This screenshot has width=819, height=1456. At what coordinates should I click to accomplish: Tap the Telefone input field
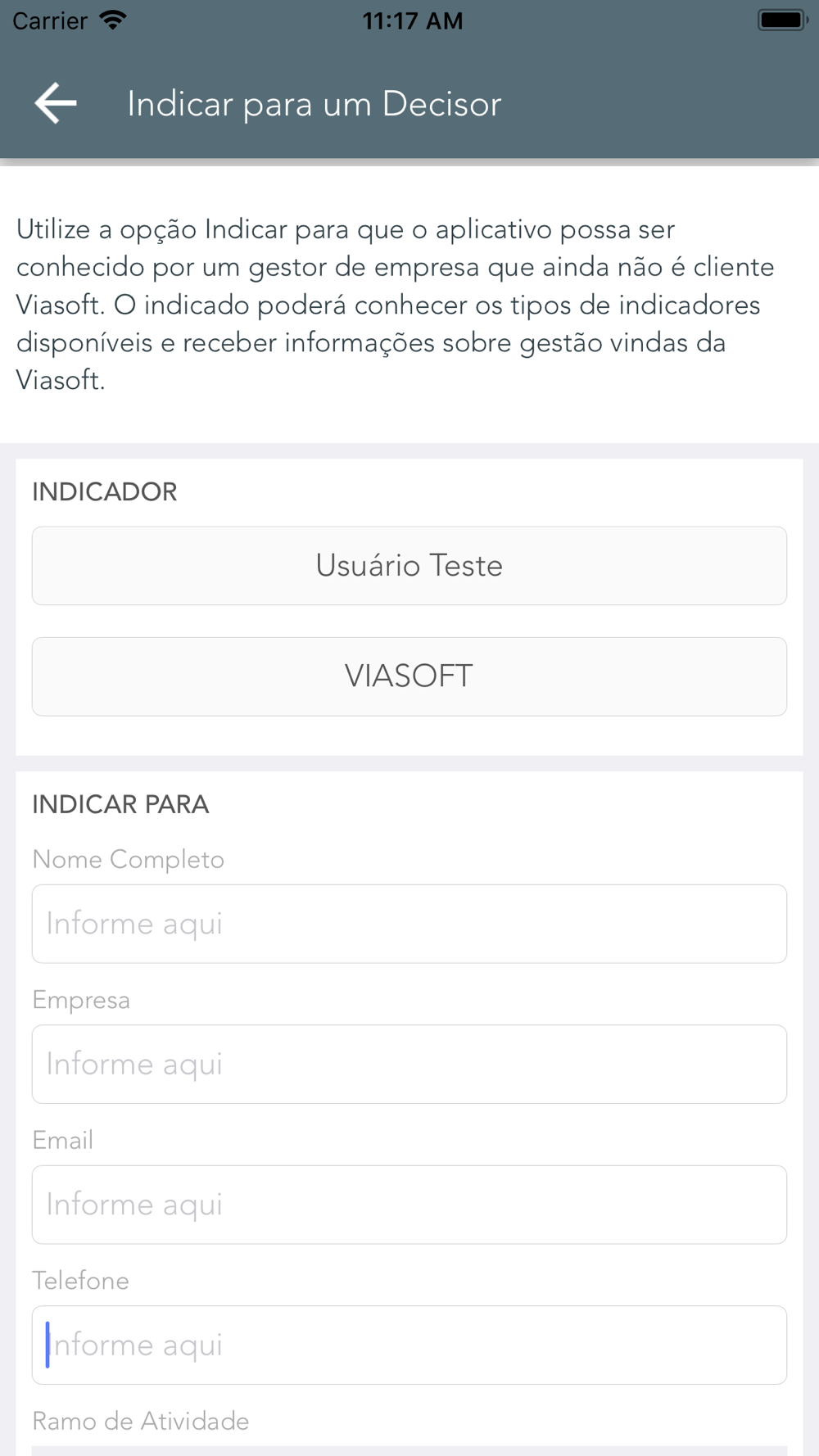(x=409, y=1345)
